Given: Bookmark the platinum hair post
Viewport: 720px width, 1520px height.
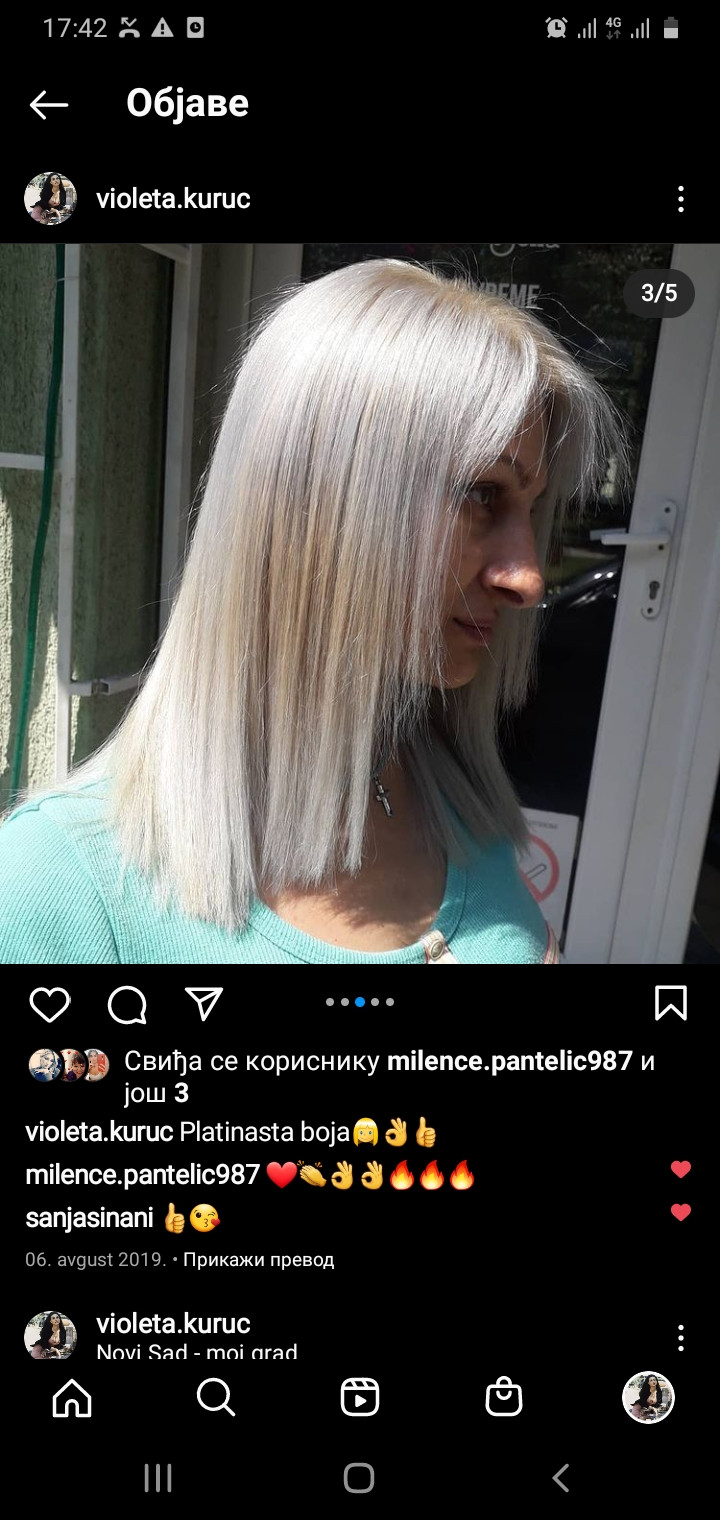Looking at the screenshot, I should (670, 1003).
